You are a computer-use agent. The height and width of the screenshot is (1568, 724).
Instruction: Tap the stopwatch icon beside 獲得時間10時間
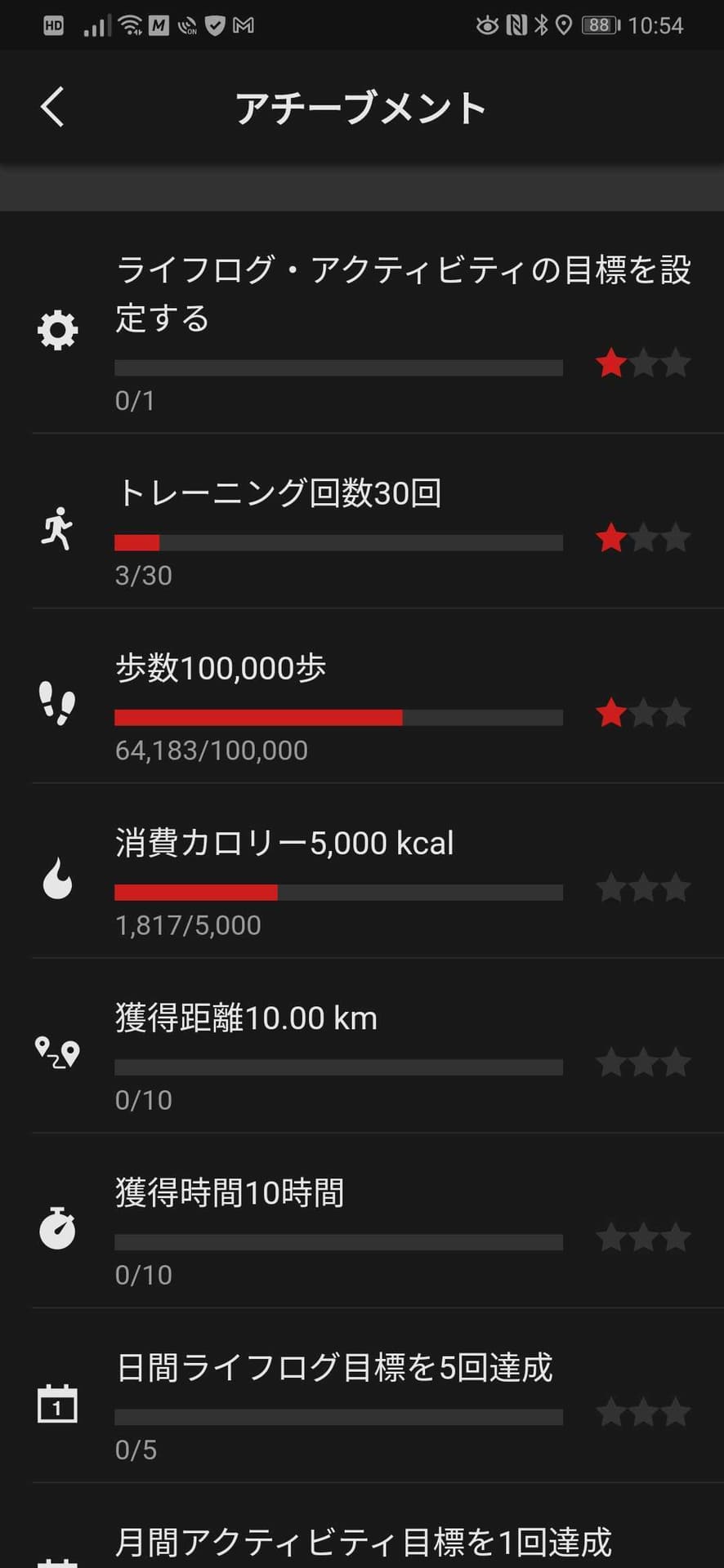pos(56,1229)
